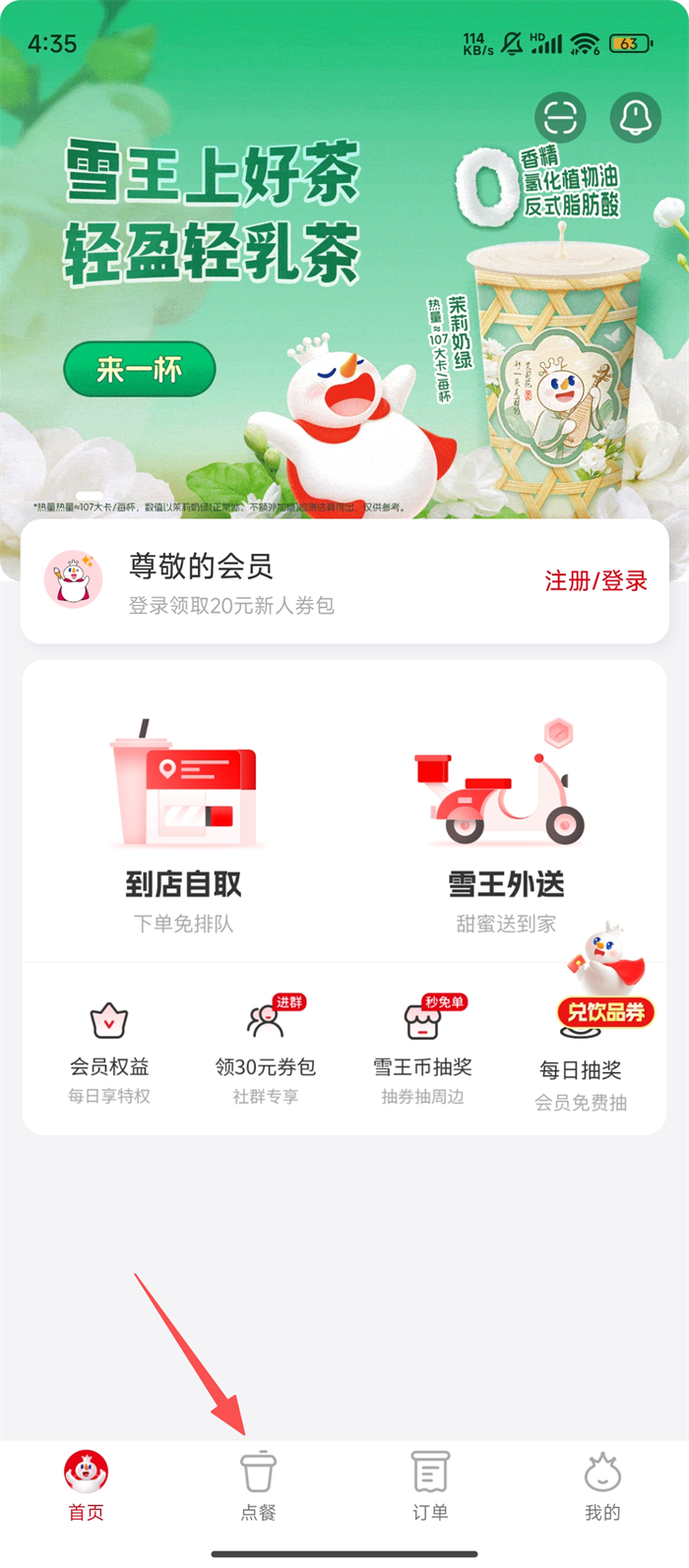Open the scan code icon
Screen dimensions: 689x1568
coord(560,118)
